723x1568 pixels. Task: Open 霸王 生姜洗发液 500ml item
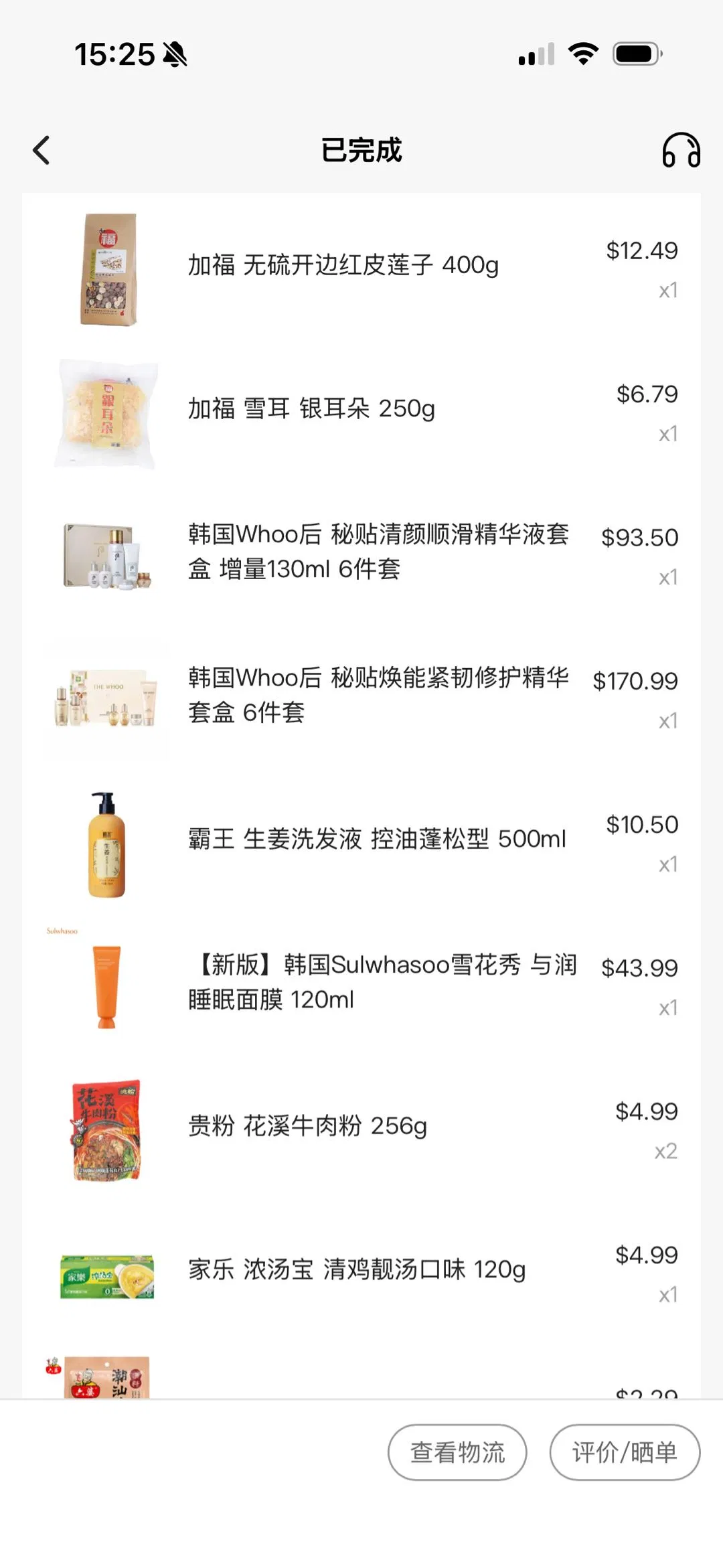tap(376, 839)
